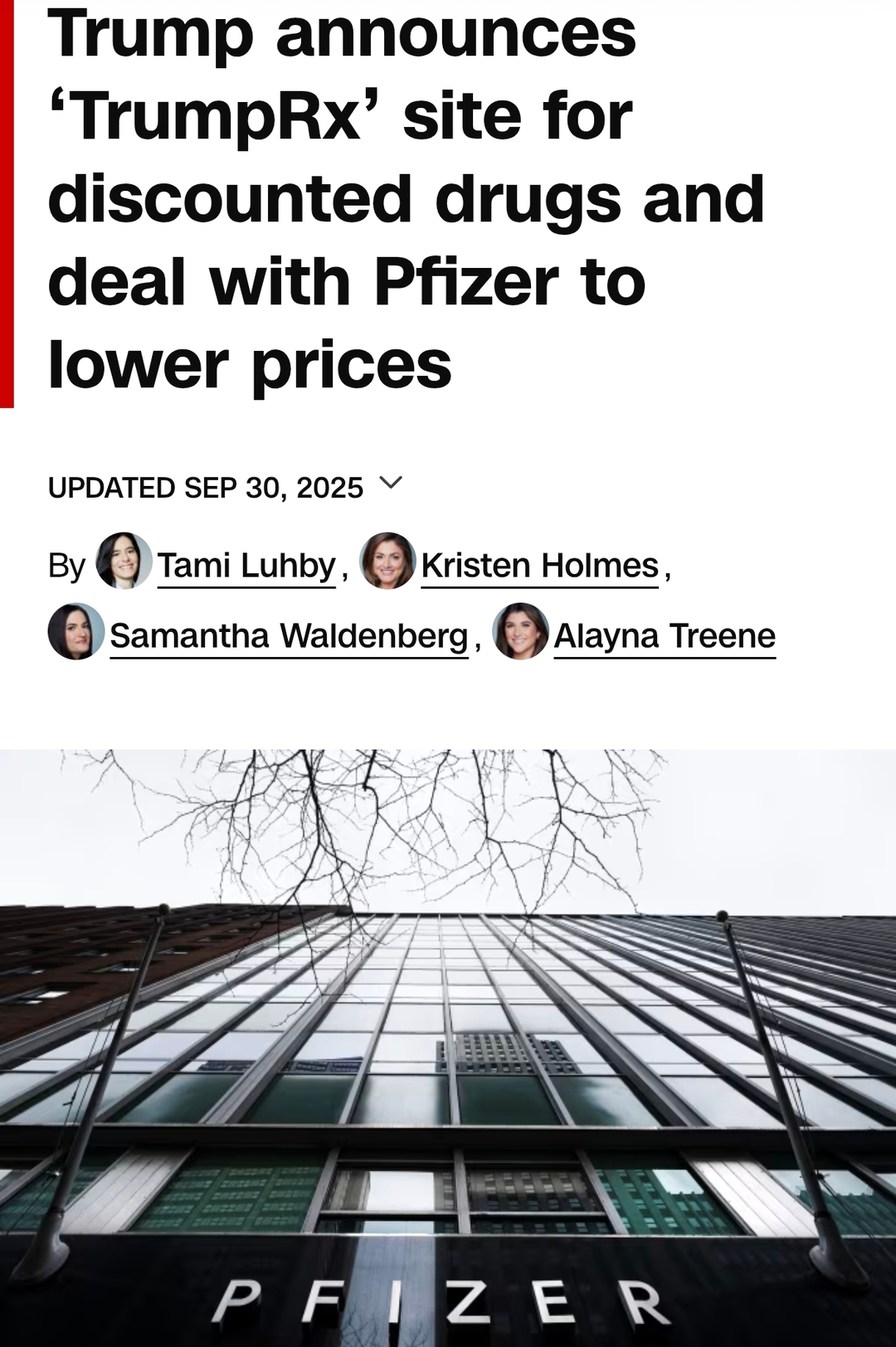Open Tami Luhby's author page
This screenshot has height=1347, width=896.
[x=246, y=566]
